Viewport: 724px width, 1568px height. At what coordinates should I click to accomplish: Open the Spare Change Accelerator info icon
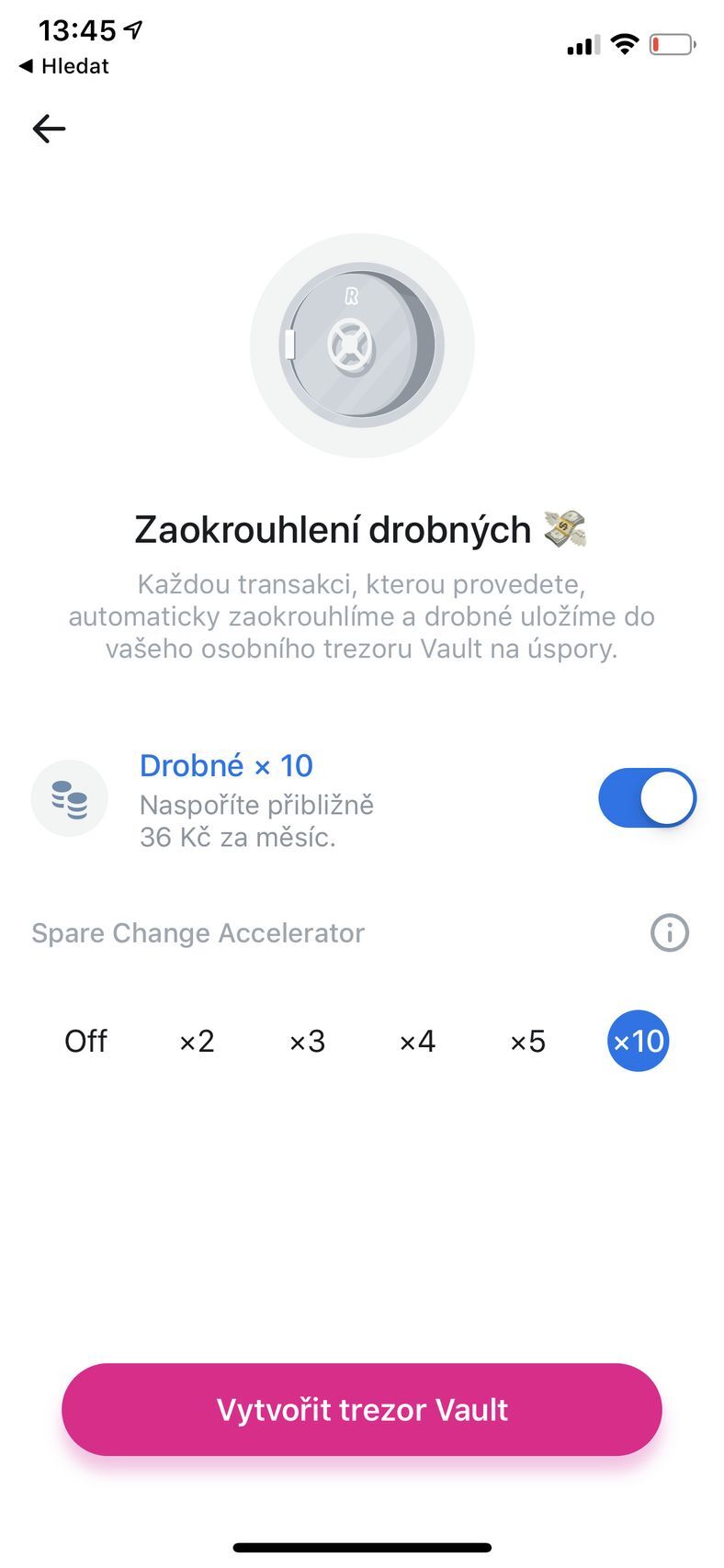pos(670,932)
